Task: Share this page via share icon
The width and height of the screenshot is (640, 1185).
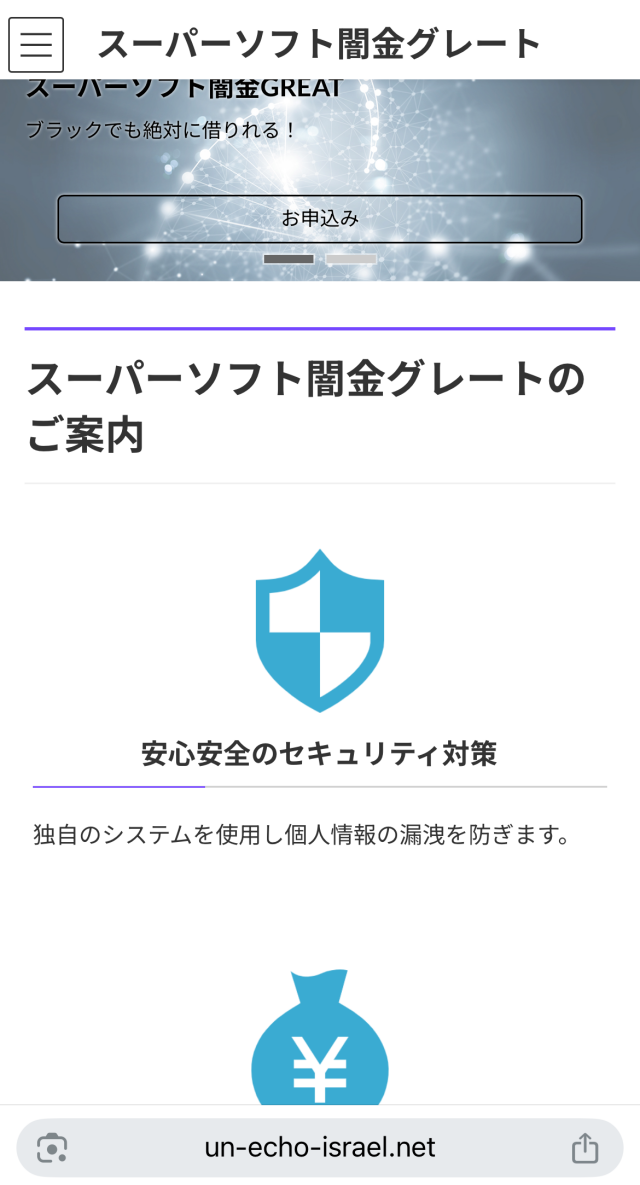Action: click(585, 1147)
